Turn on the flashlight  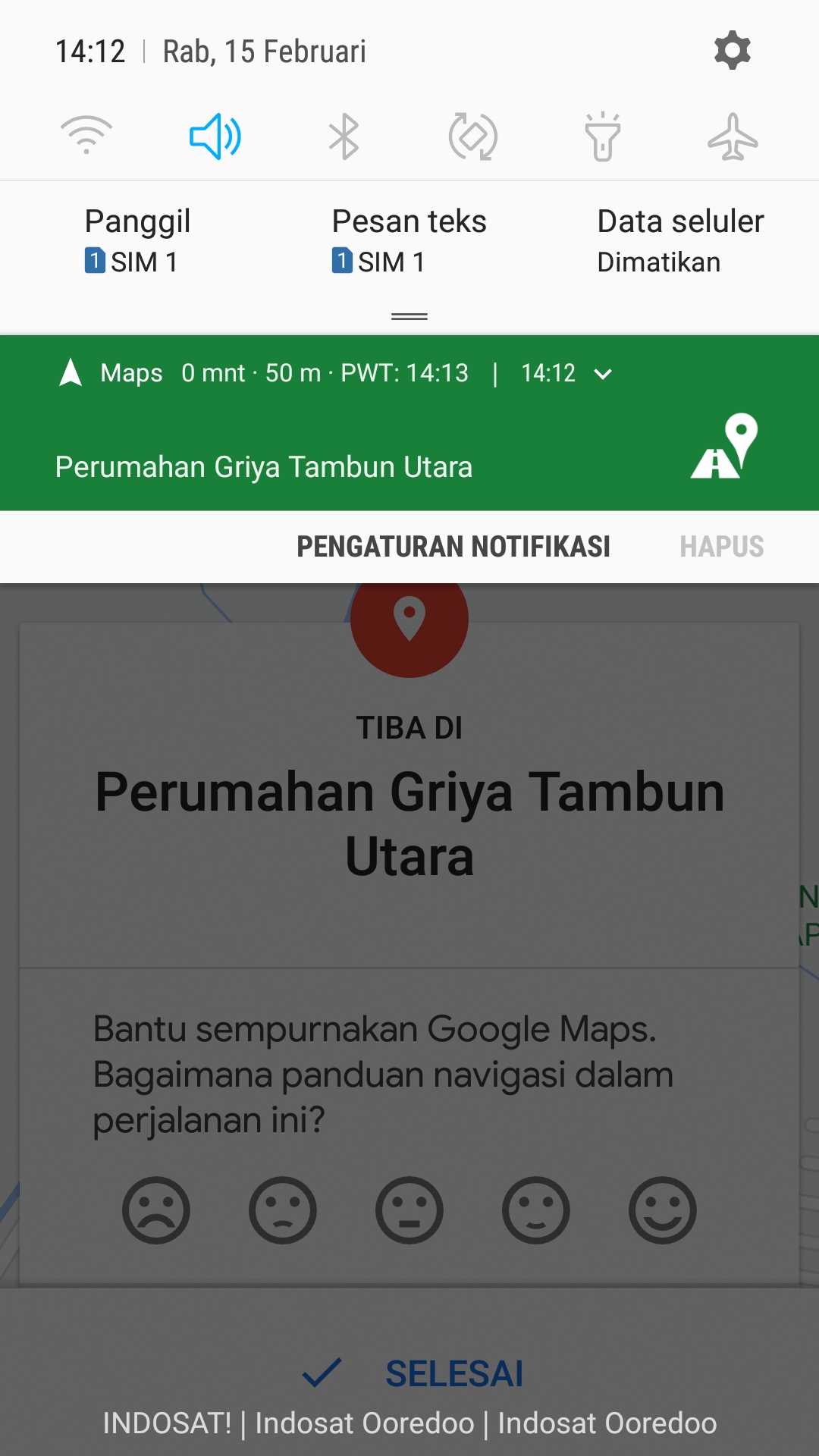pyautogui.click(x=603, y=136)
